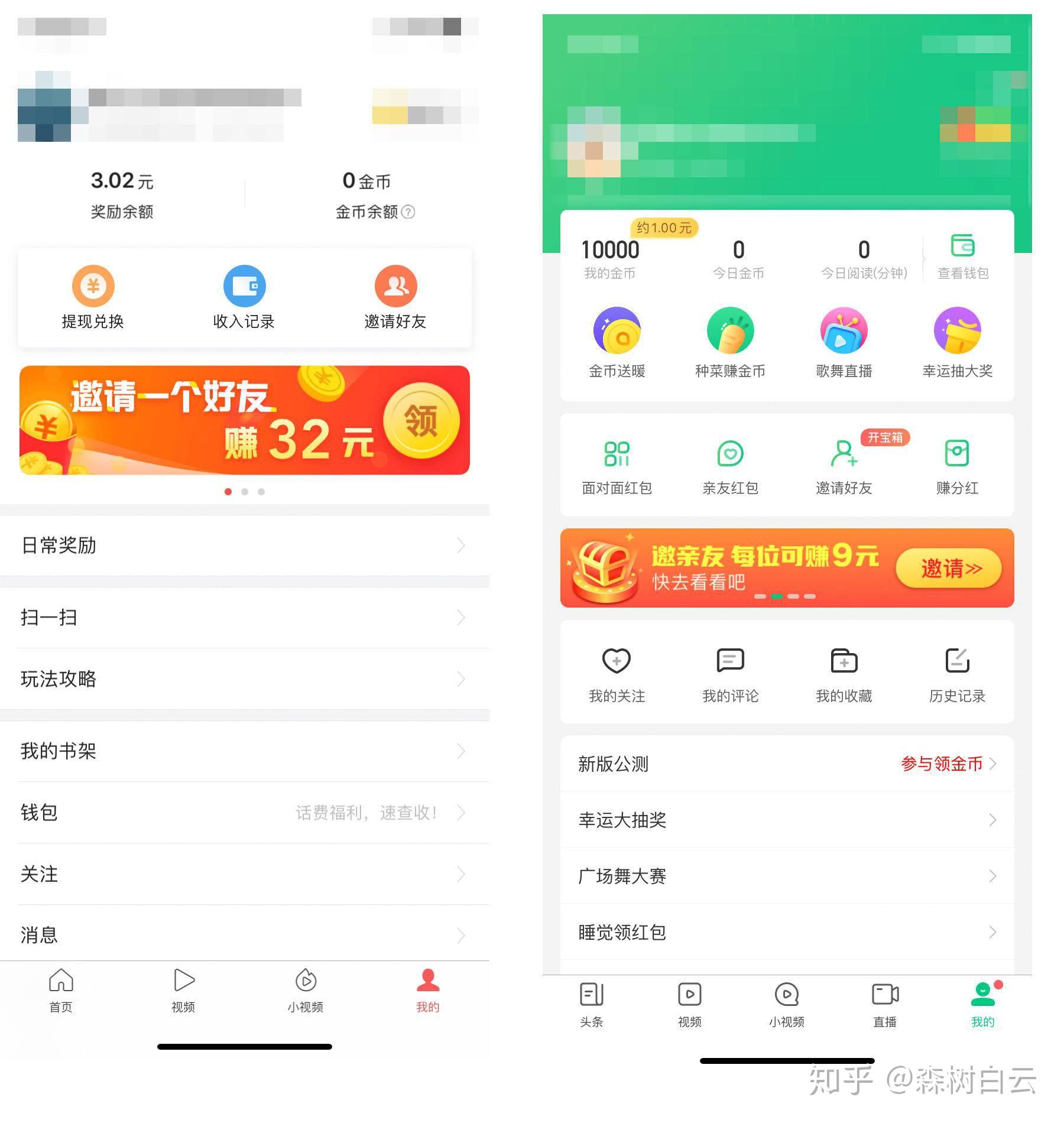The height and width of the screenshot is (1123, 1064).
Task: Open the 日常奖励 row
Action: pos(244,546)
